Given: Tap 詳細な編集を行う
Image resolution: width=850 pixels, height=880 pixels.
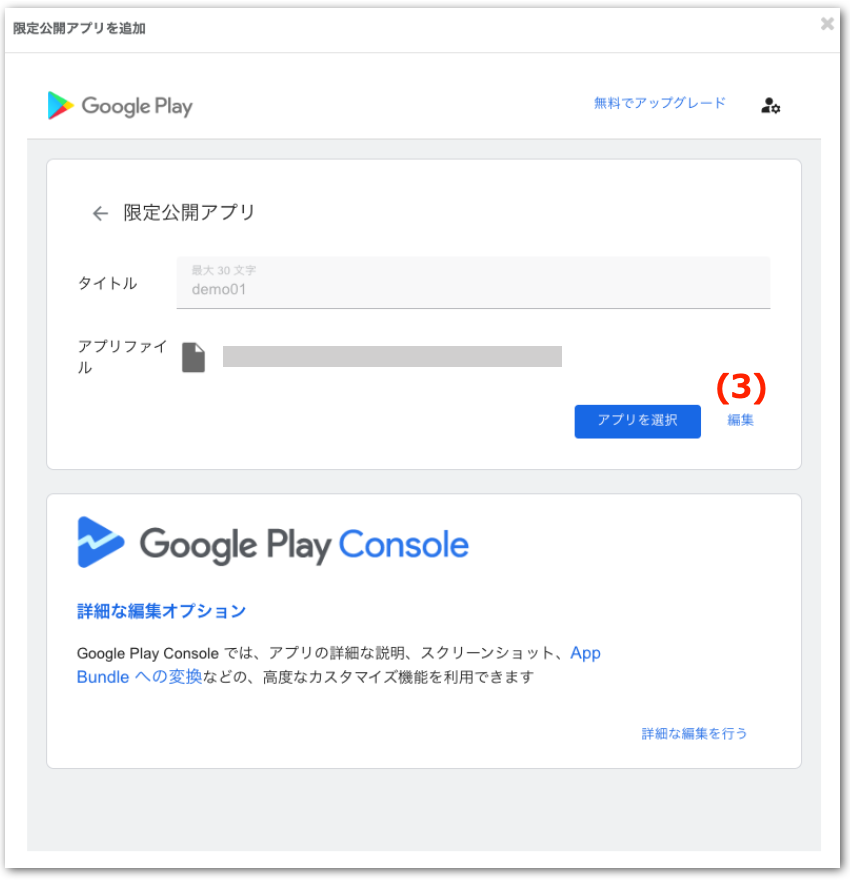Looking at the screenshot, I should (x=694, y=734).
